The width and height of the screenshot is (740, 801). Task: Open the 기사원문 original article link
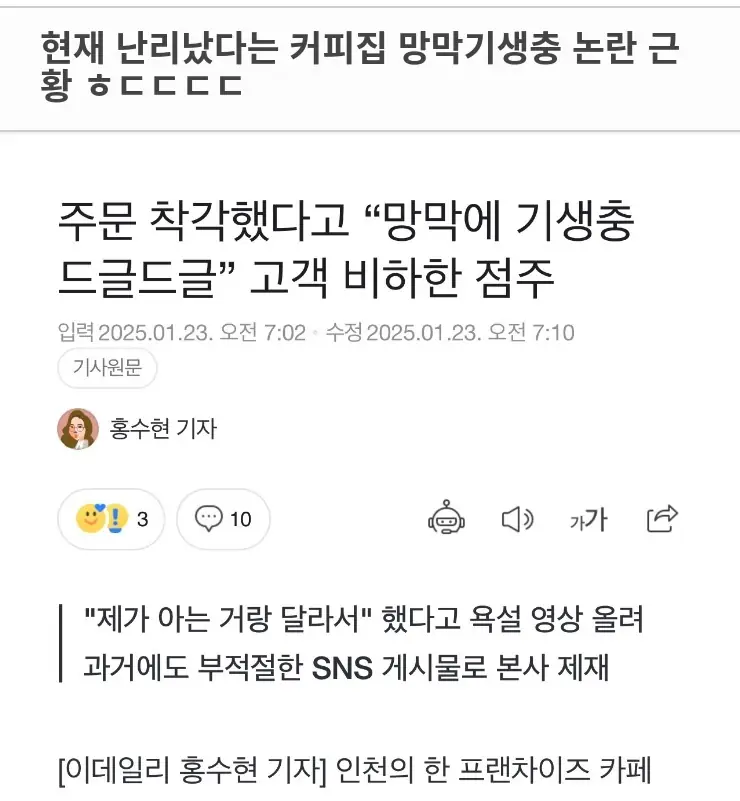click(x=107, y=369)
